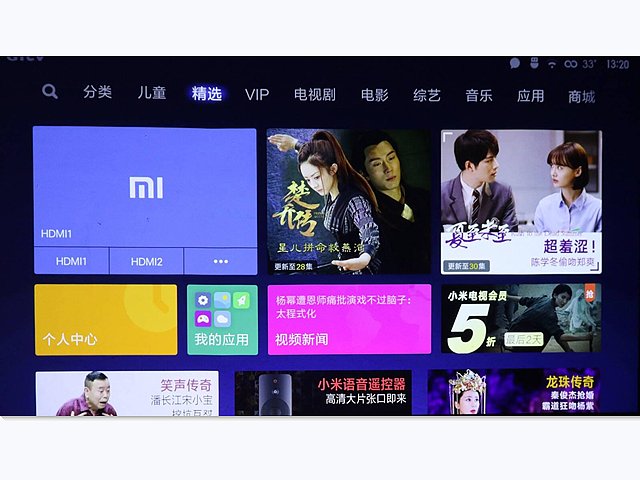Open the 音乐 tab
Image resolution: width=640 pixels, height=480 pixels.
click(x=479, y=96)
